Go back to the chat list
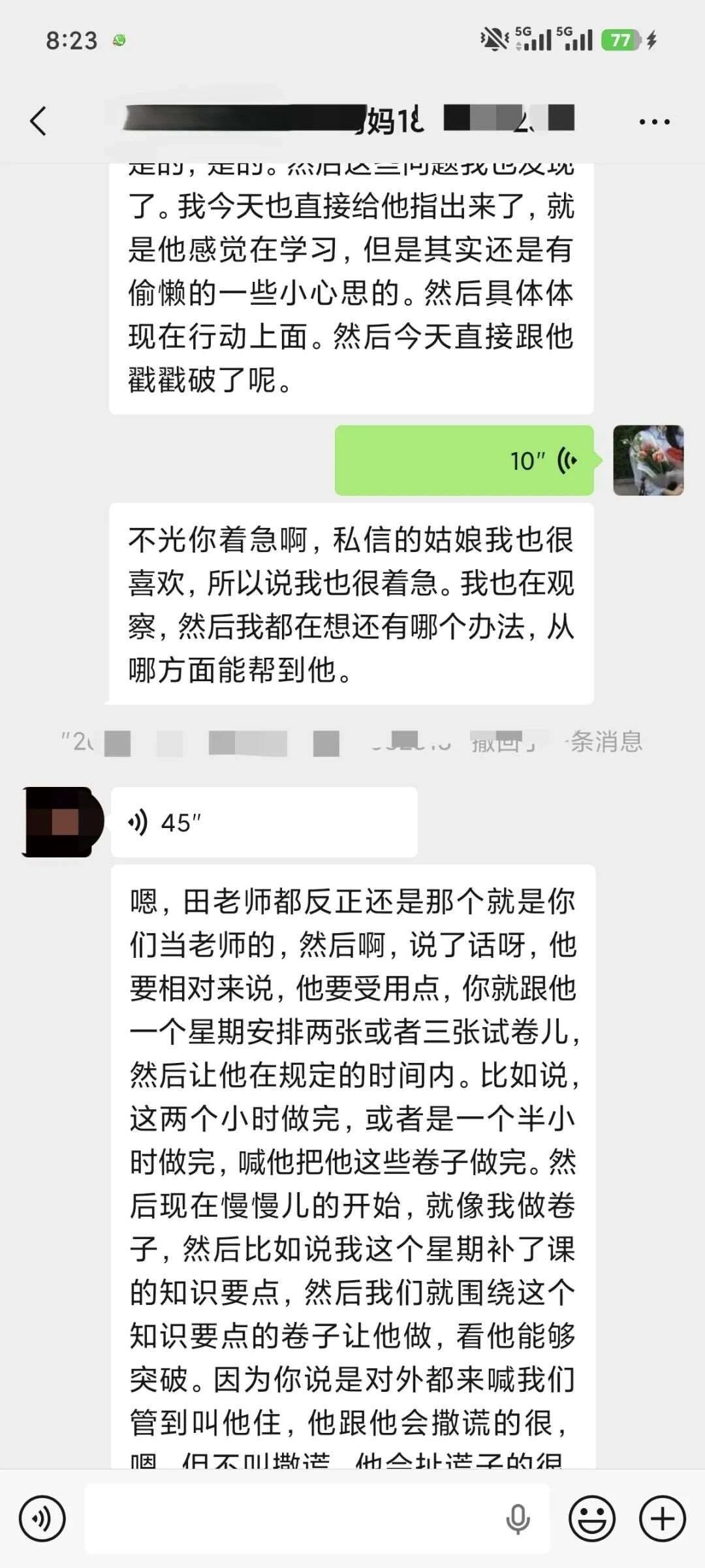Image resolution: width=705 pixels, height=1568 pixels. click(39, 121)
